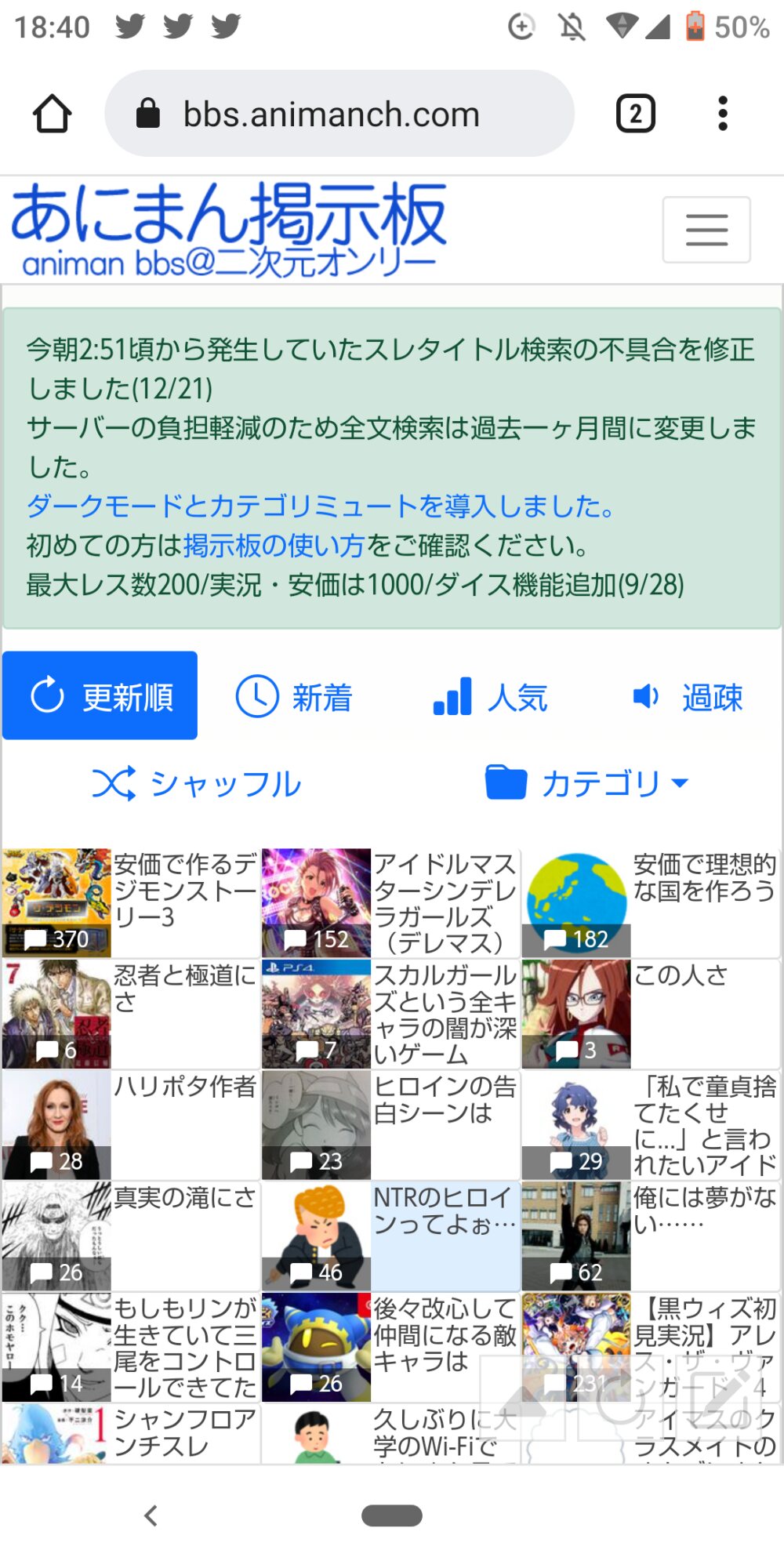Open the site hamburger menu

pos(706,229)
